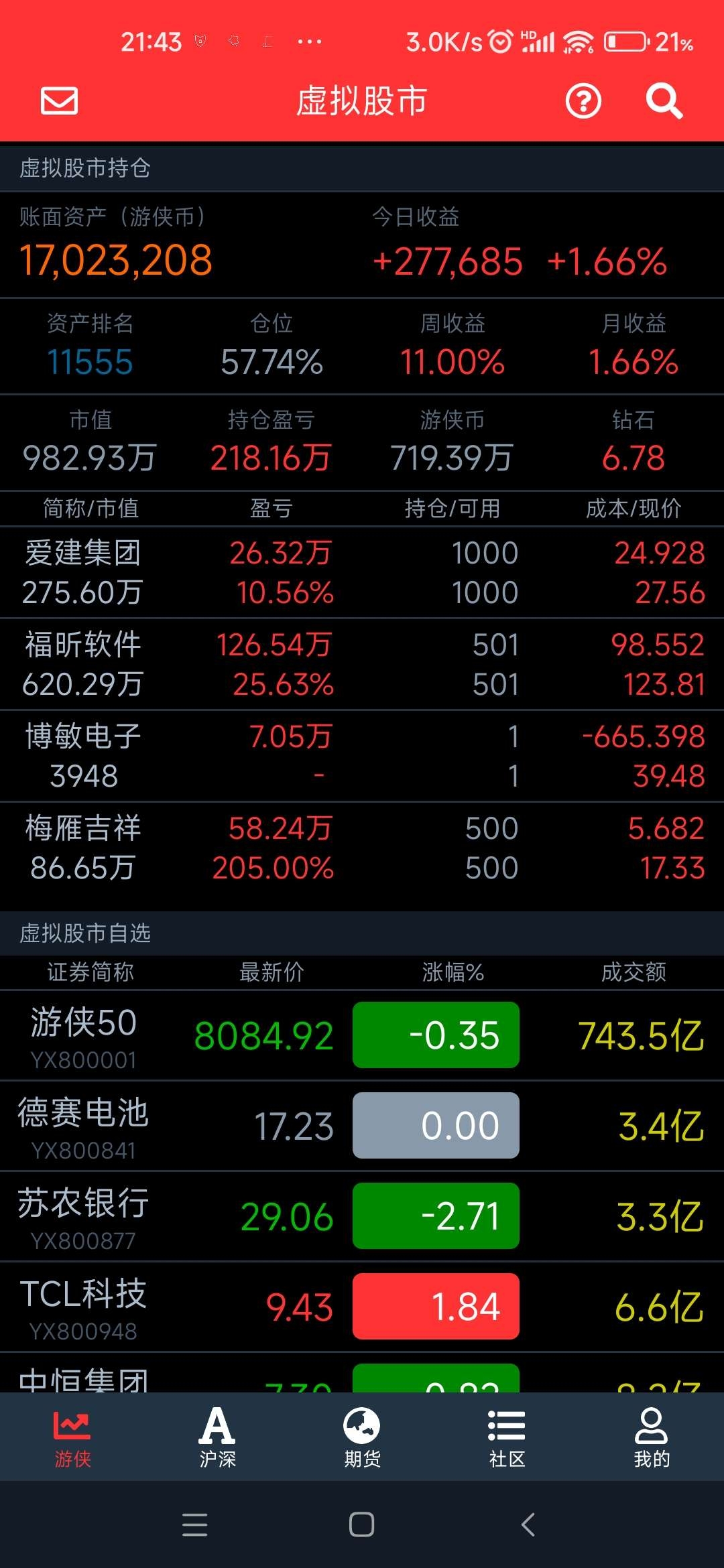Switch to the 沪深 tab

pos(217,1437)
